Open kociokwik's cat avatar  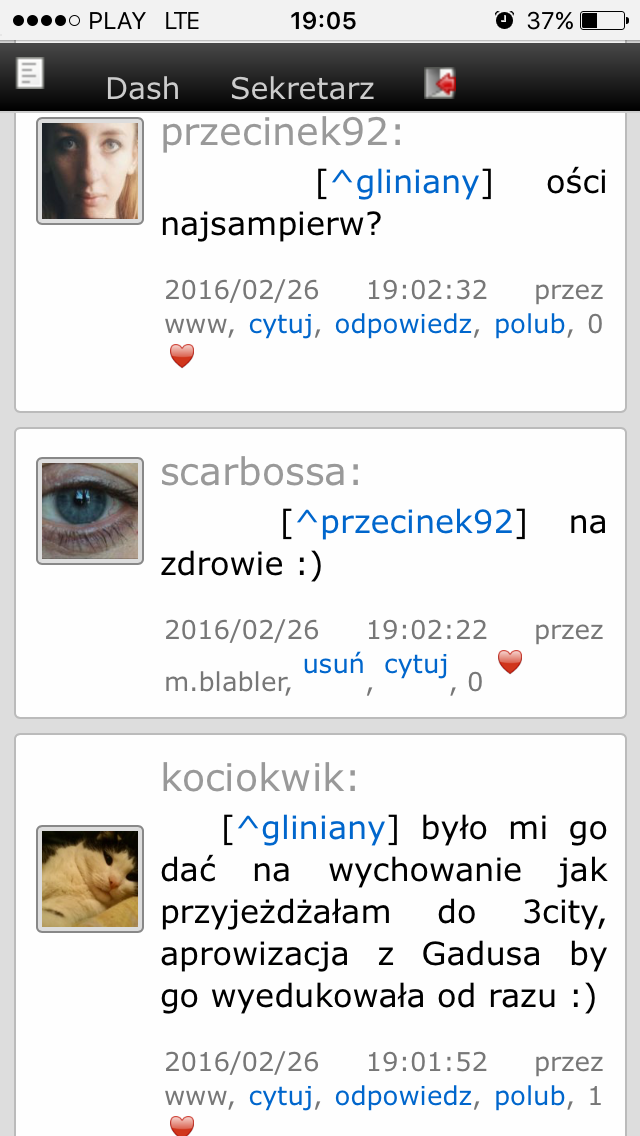click(x=90, y=879)
